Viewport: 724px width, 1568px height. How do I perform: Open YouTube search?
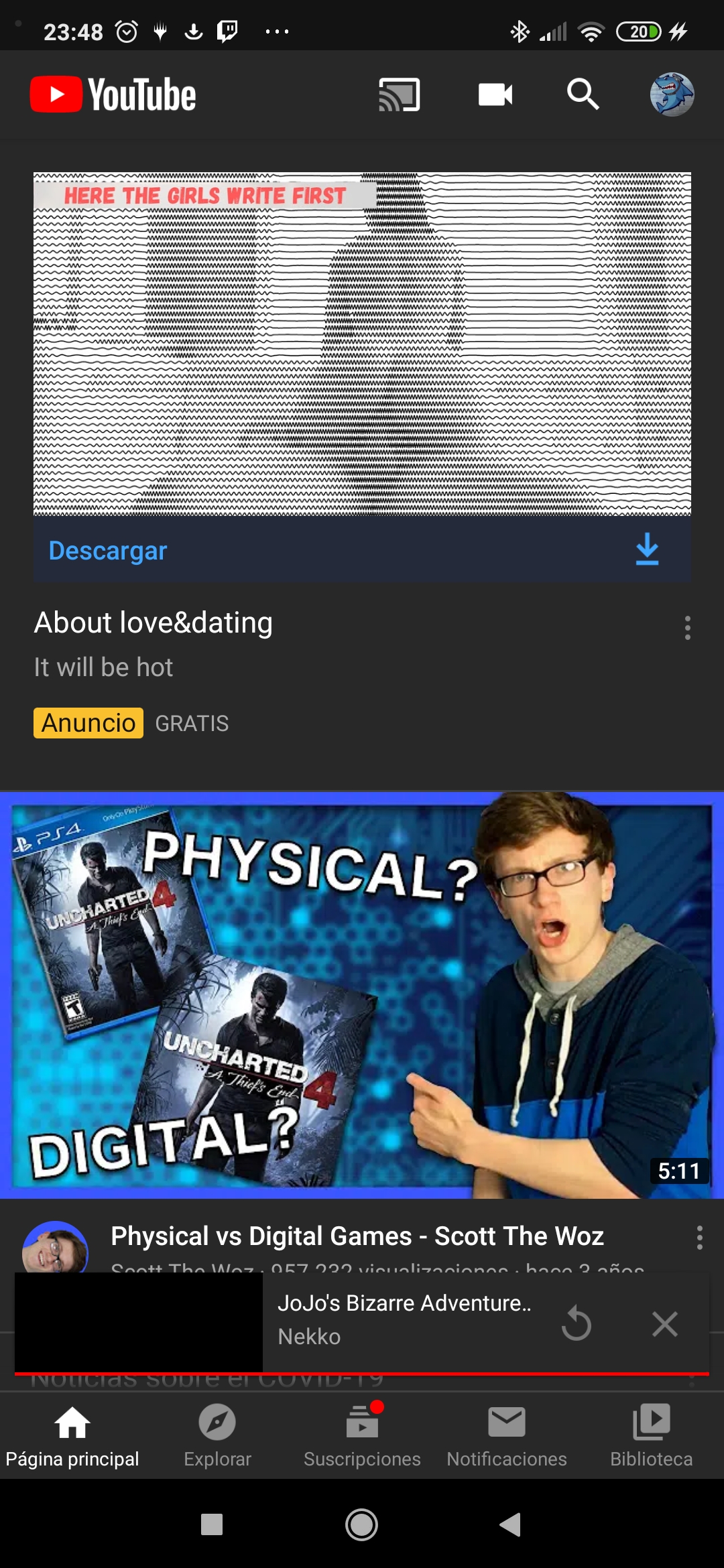583,94
